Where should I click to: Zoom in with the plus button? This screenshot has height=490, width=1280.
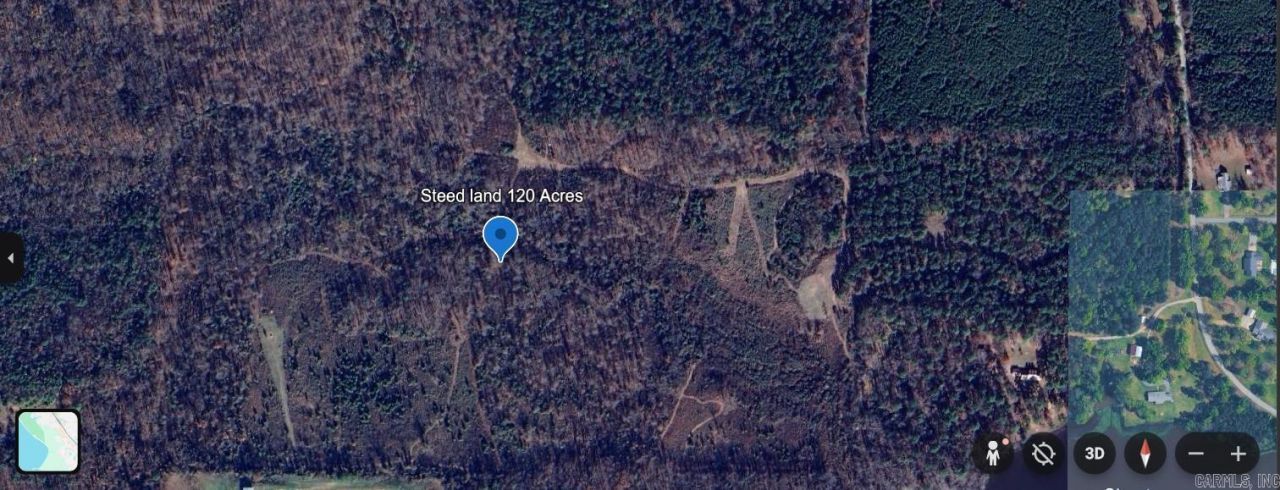click(x=1238, y=454)
